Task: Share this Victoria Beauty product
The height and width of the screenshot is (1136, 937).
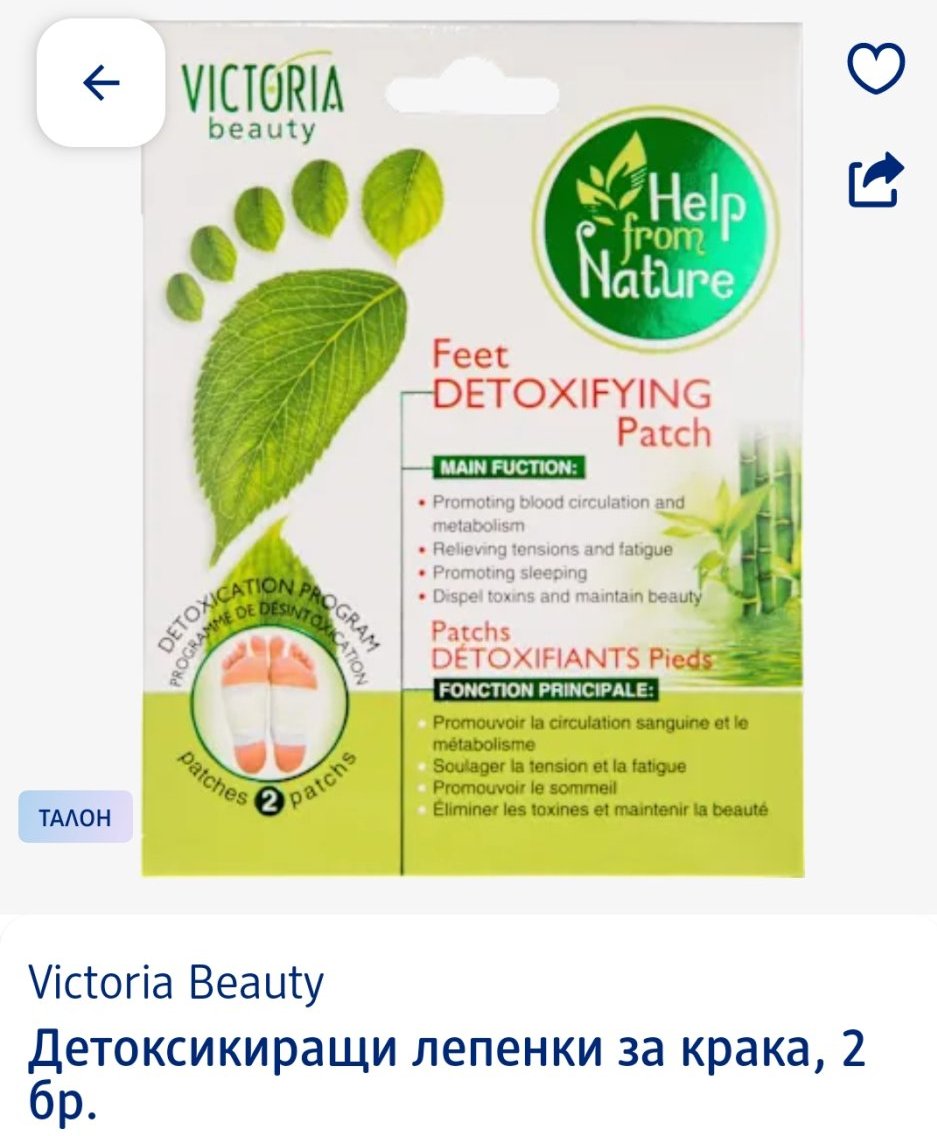Action: tap(876, 180)
